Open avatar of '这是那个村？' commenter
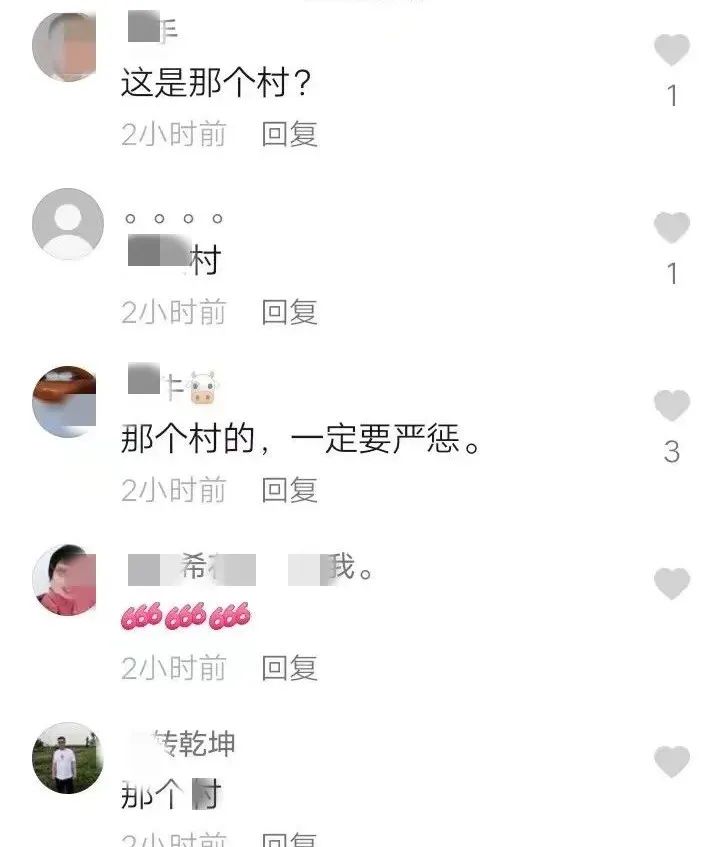Screen dimensions: 720x847 tap(66, 46)
